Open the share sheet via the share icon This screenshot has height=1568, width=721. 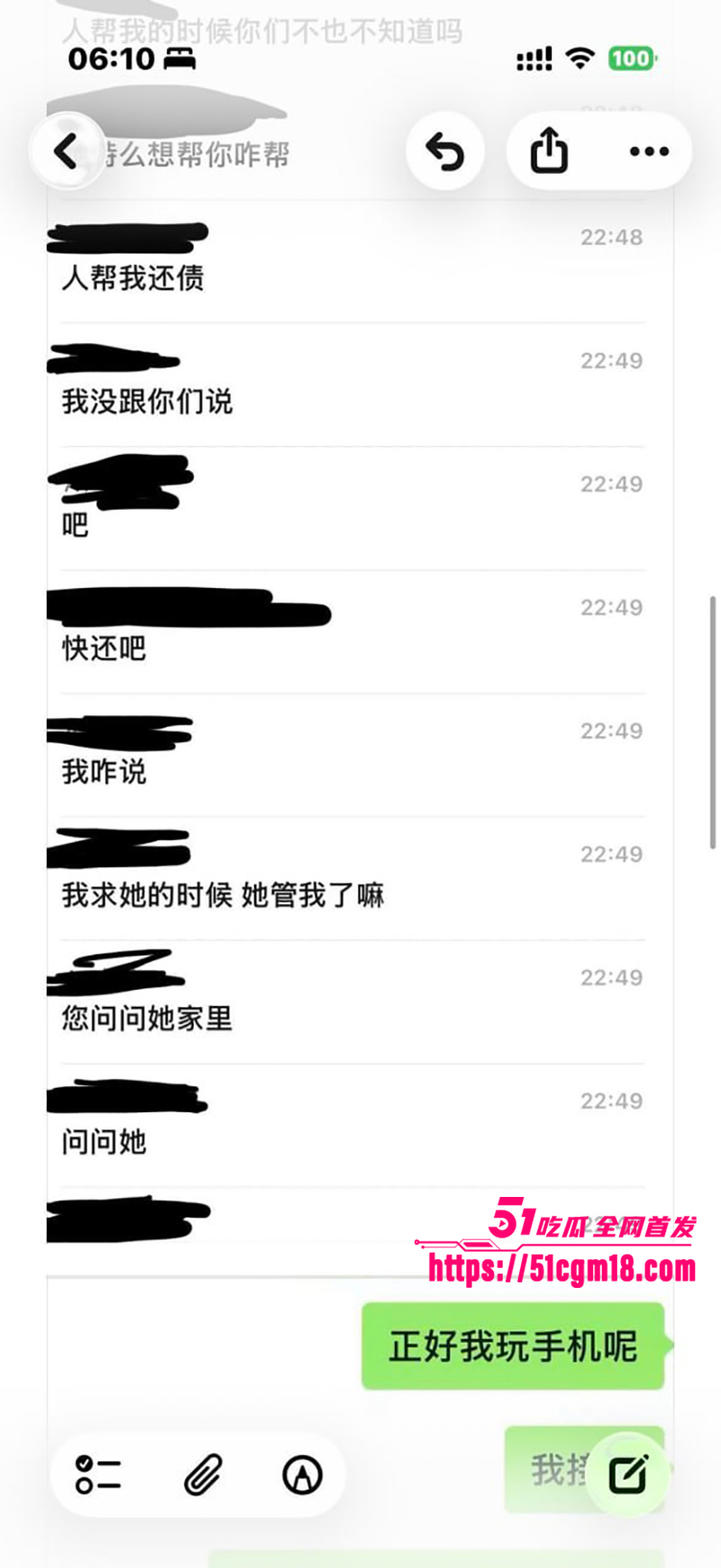(x=549, y=150)
